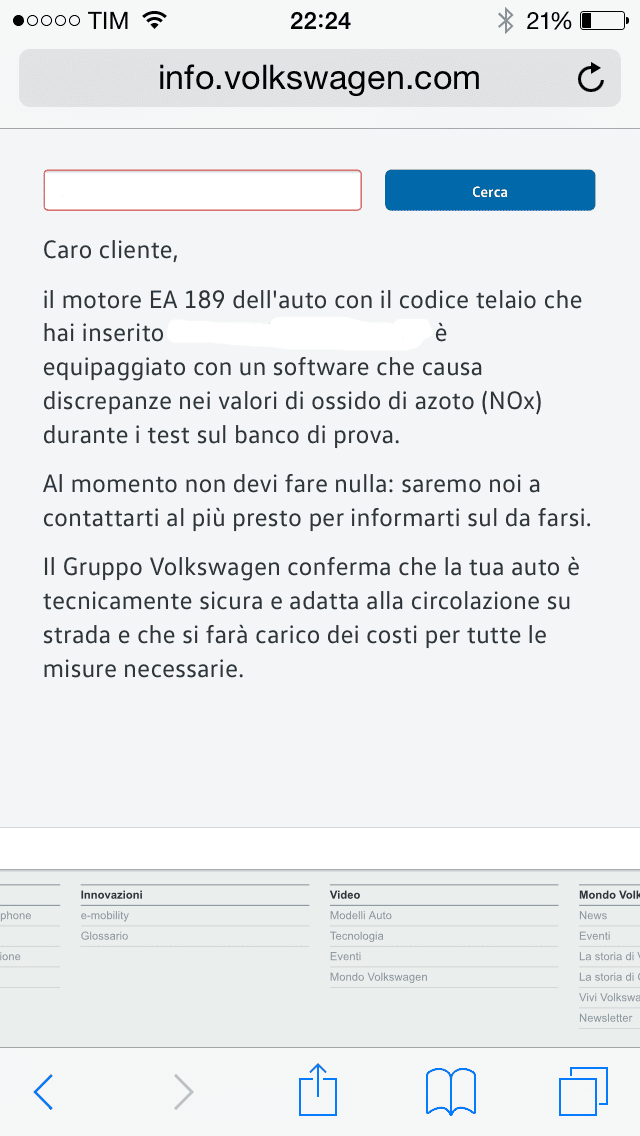Open the Safari bookmarks

pos(450,1092)
